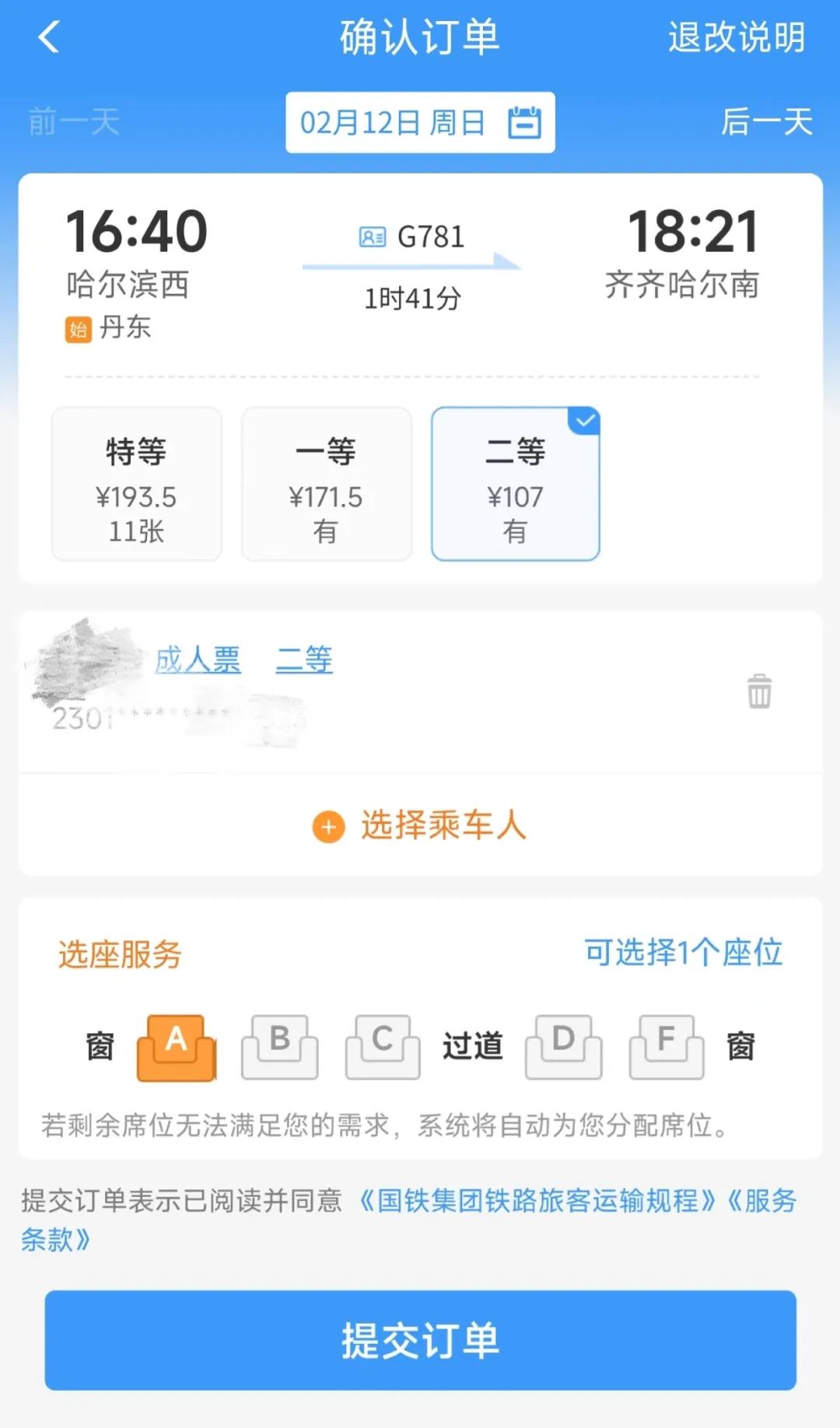Delete the passenger with the trash icon
The width and height of the screenshot is (840, 1428).
click(x=759, y=691)
